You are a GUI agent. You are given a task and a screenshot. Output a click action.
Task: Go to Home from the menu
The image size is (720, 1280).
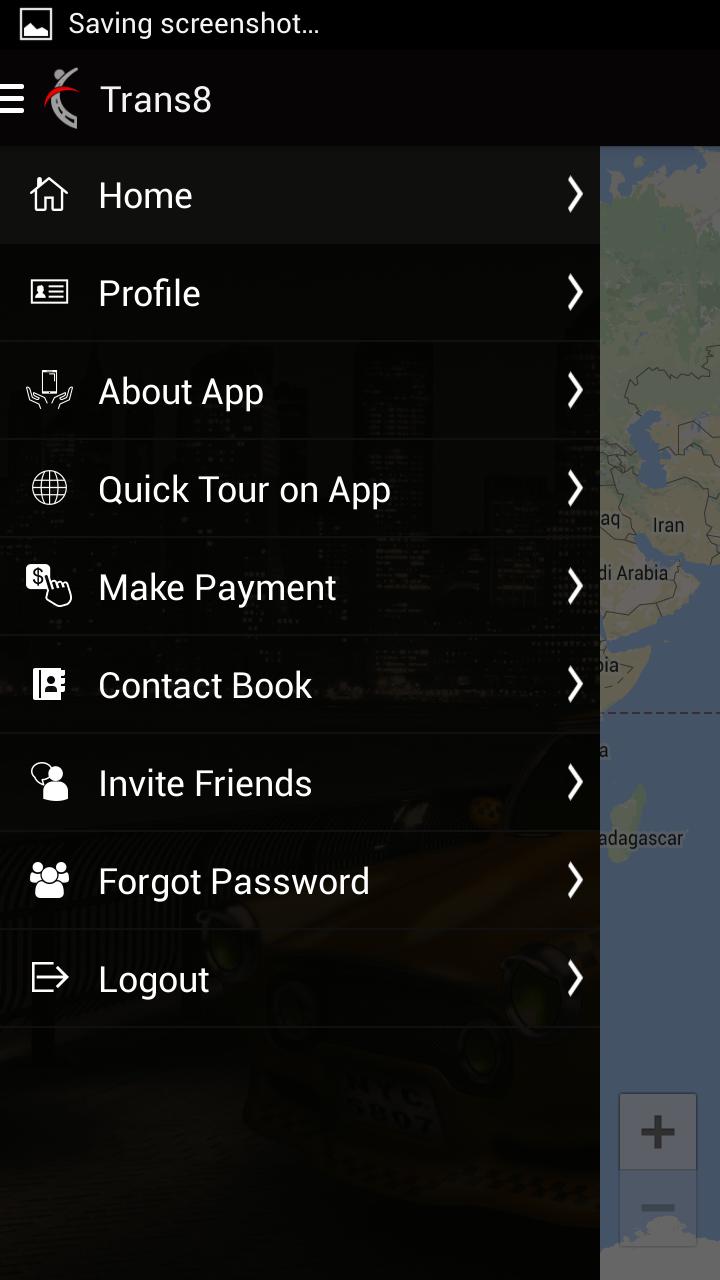click(300, 195)
